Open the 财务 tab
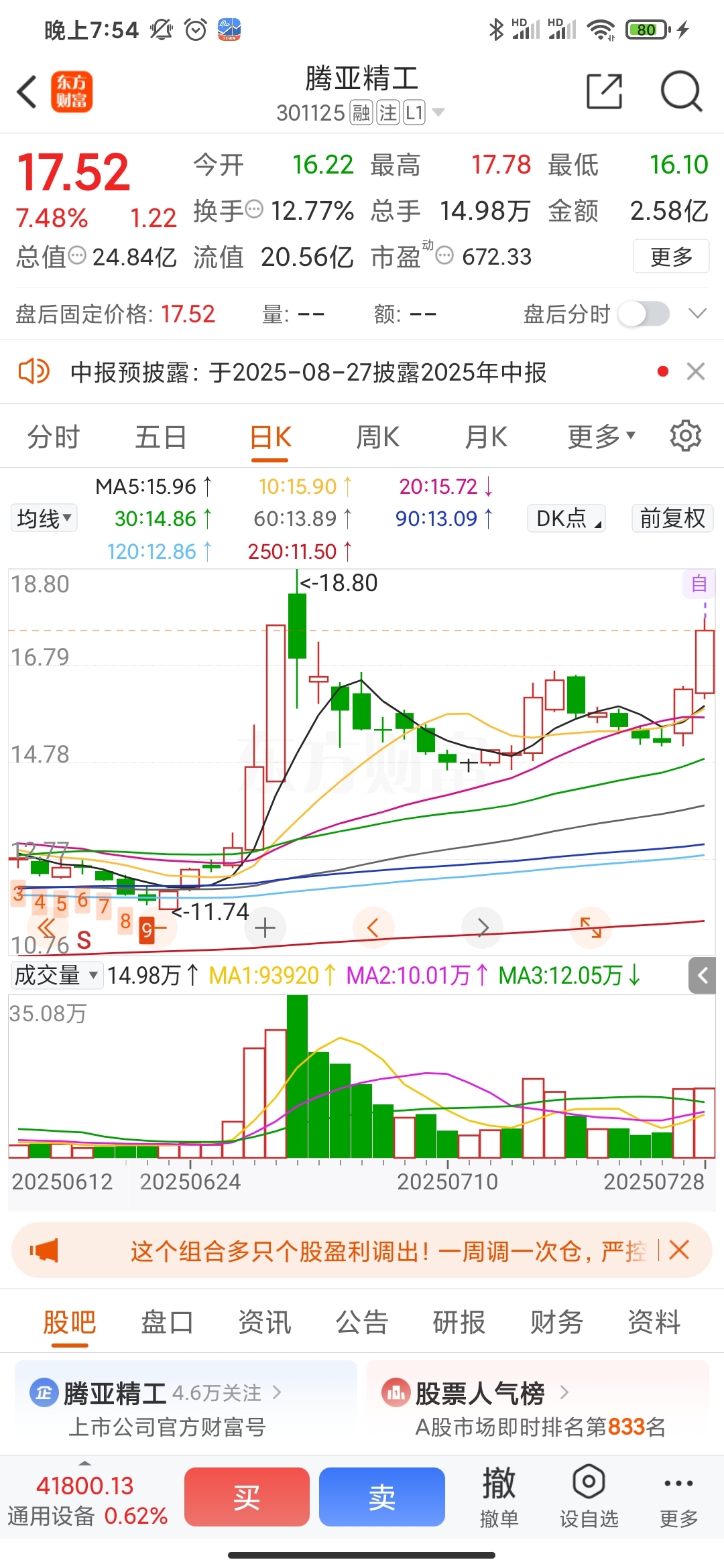The width and height of the screenshot is (724, 1568). pos(556,1322)
